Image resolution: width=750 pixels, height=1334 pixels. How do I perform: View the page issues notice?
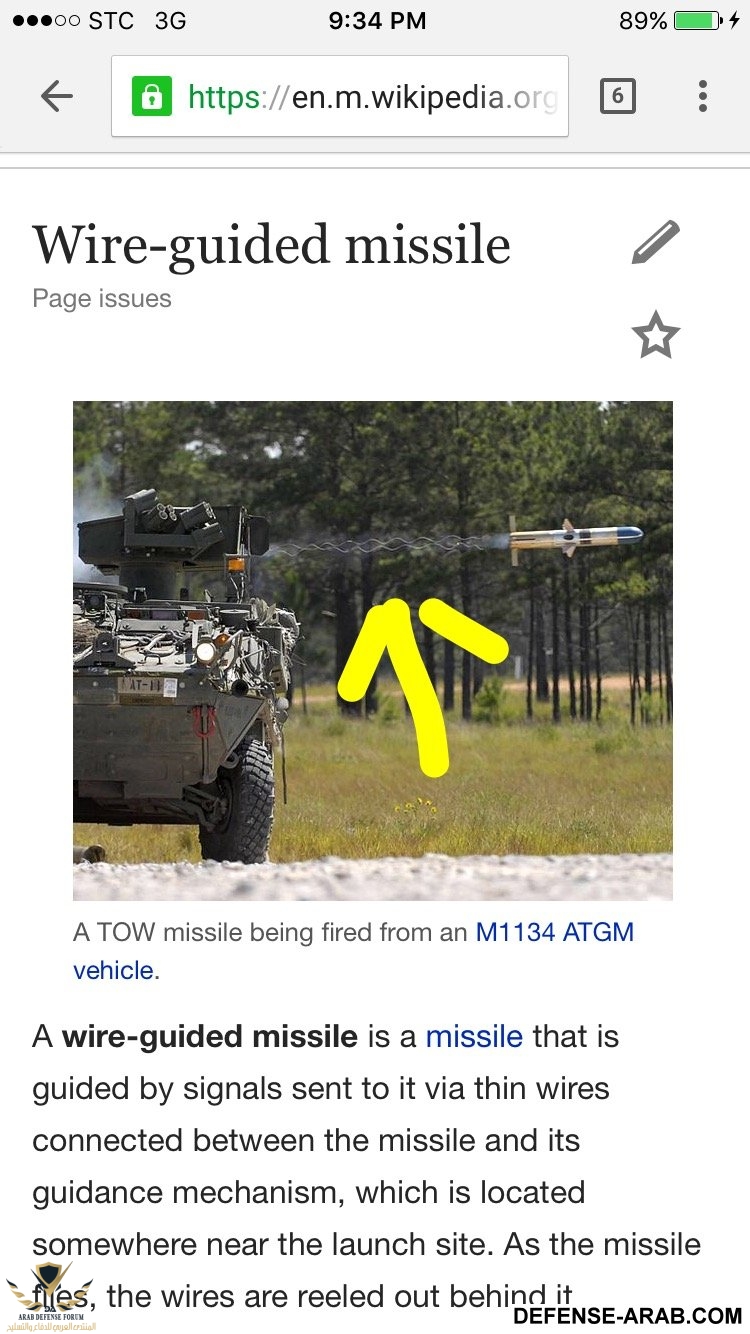click(x=102, y=298)
